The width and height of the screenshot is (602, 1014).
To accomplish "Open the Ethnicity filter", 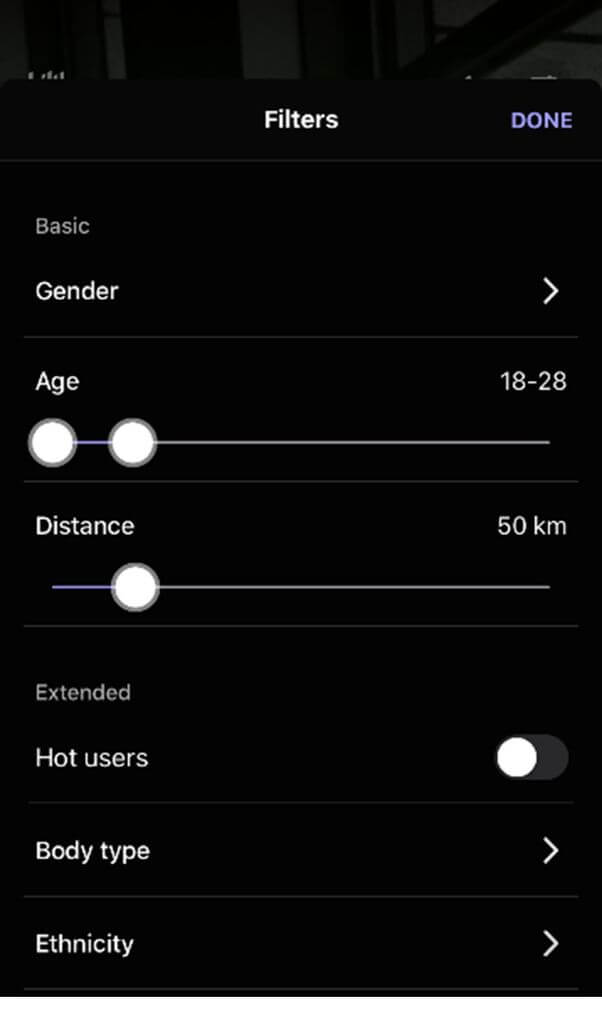I will [x=301, y=944].
